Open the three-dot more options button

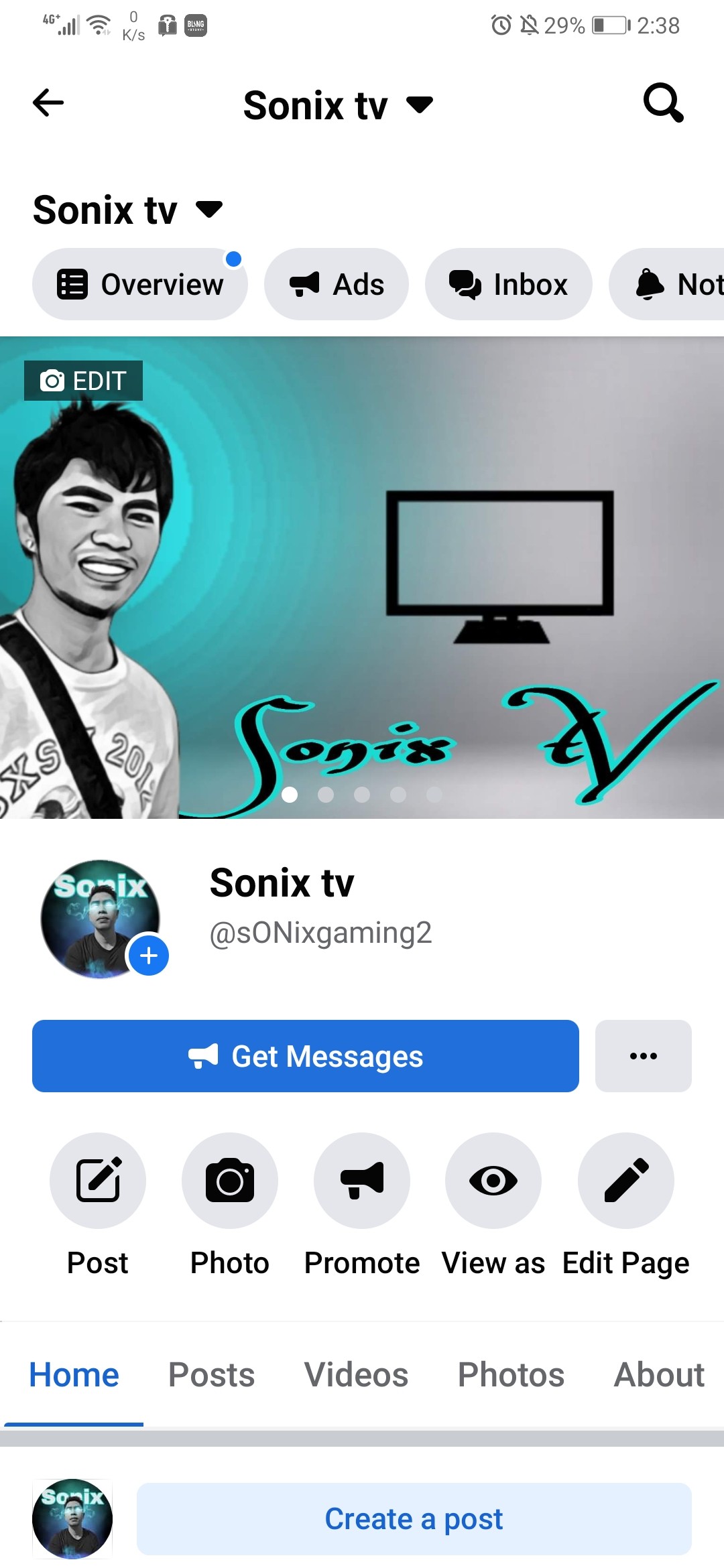[643, 1056]
